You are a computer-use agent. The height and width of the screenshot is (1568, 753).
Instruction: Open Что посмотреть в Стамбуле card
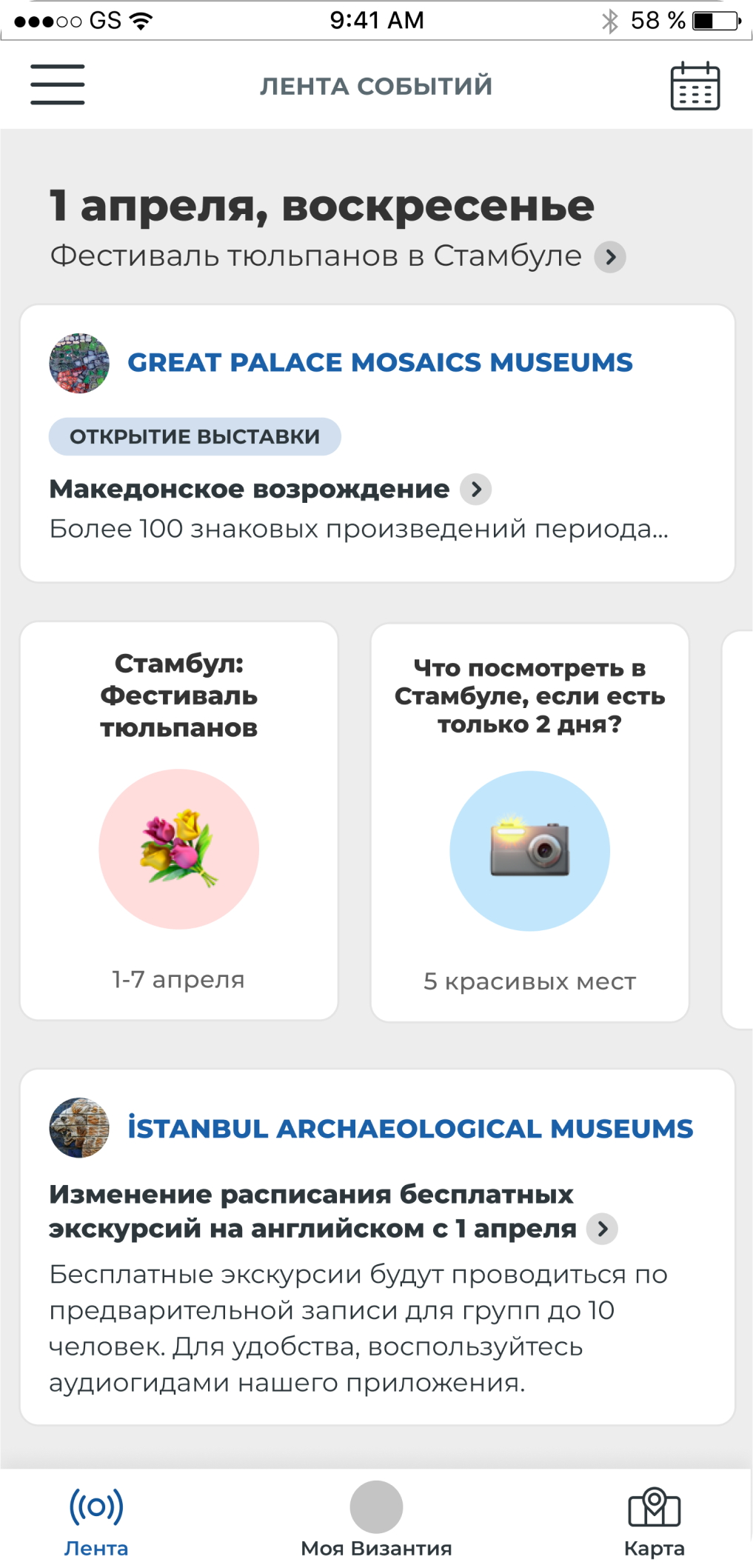click(x=529, y=822)
